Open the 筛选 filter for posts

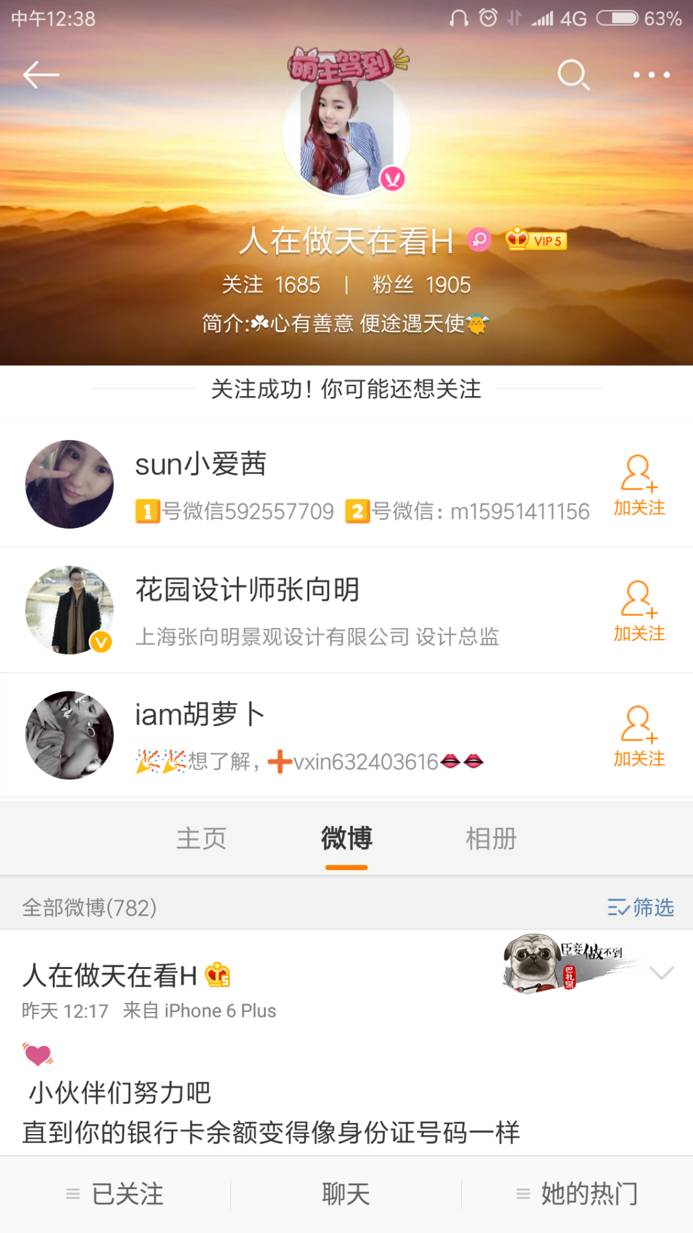pyautogui.click(x=641, y=907)
